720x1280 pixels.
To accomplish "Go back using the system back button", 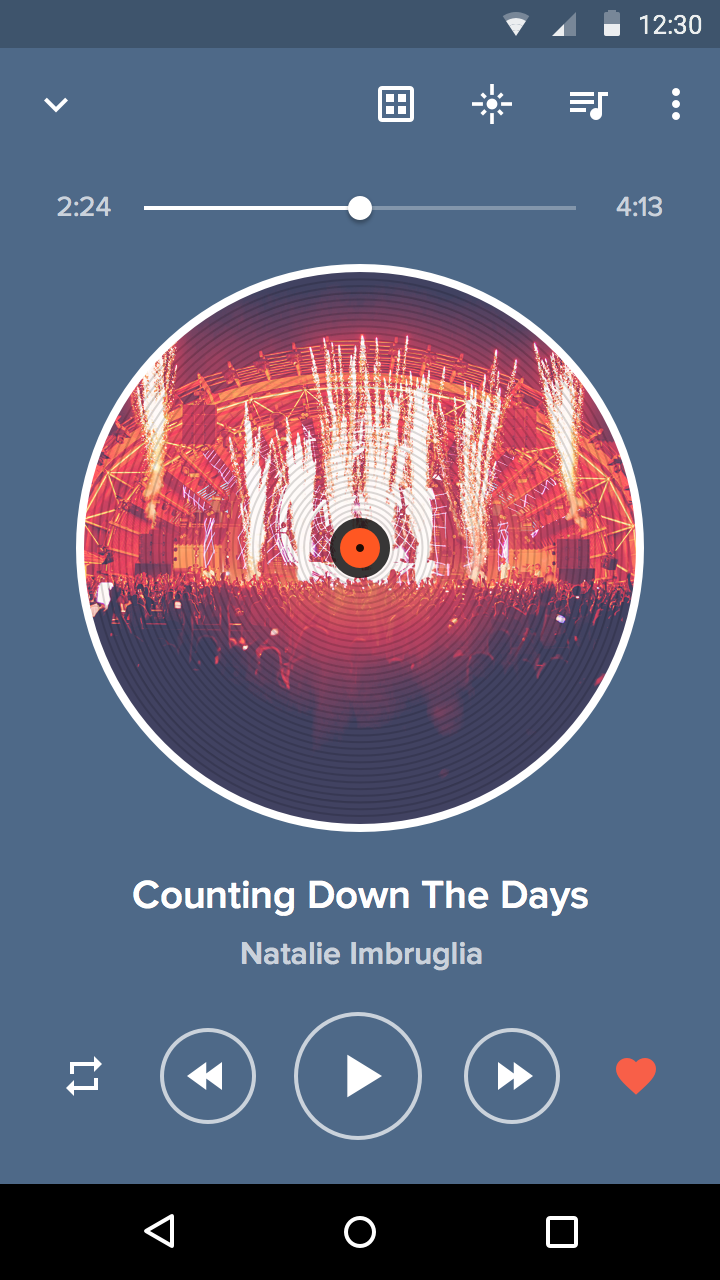I will [x=160, y=1231].
